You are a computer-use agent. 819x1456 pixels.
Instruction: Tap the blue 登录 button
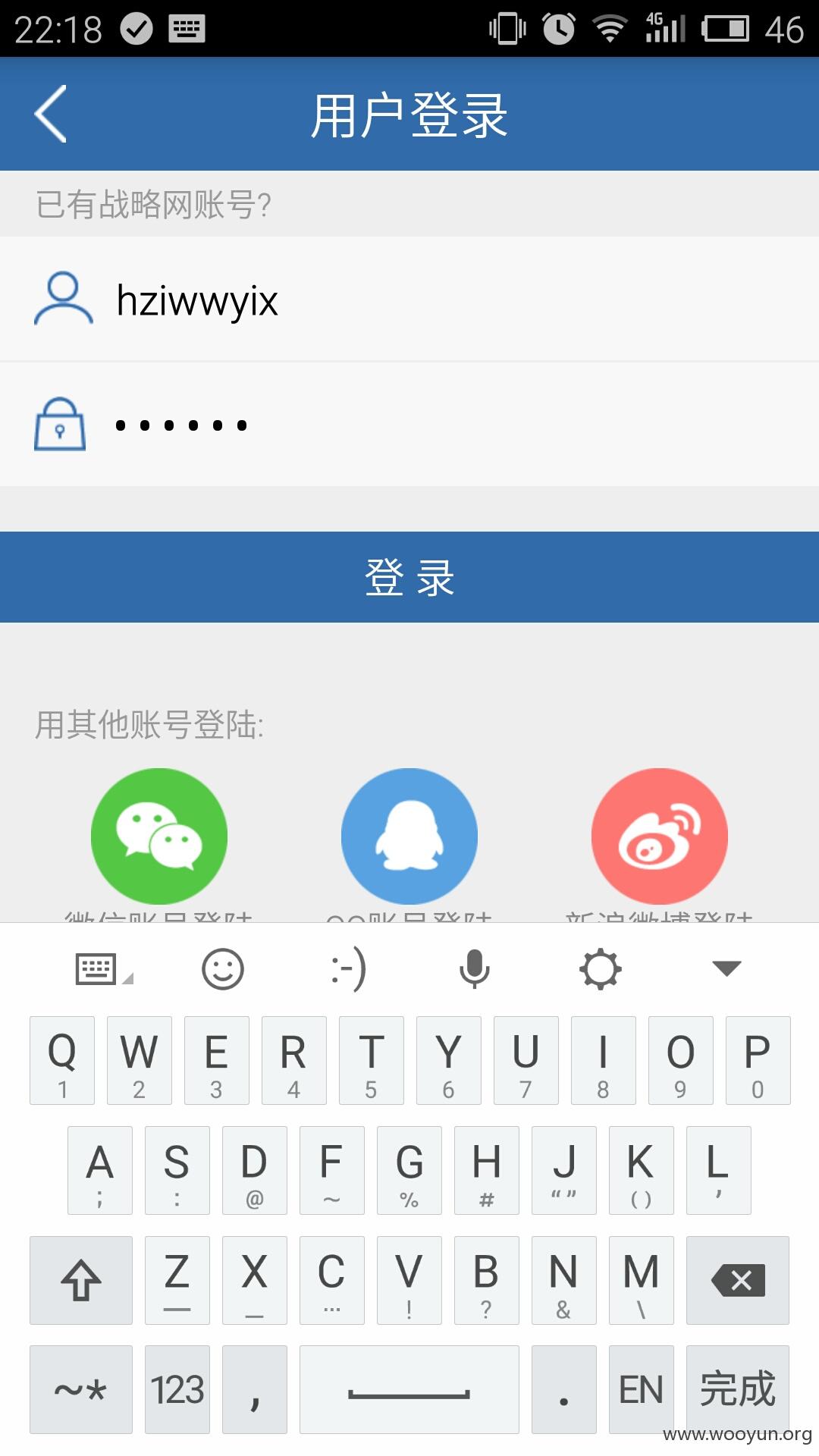(409, 577)
